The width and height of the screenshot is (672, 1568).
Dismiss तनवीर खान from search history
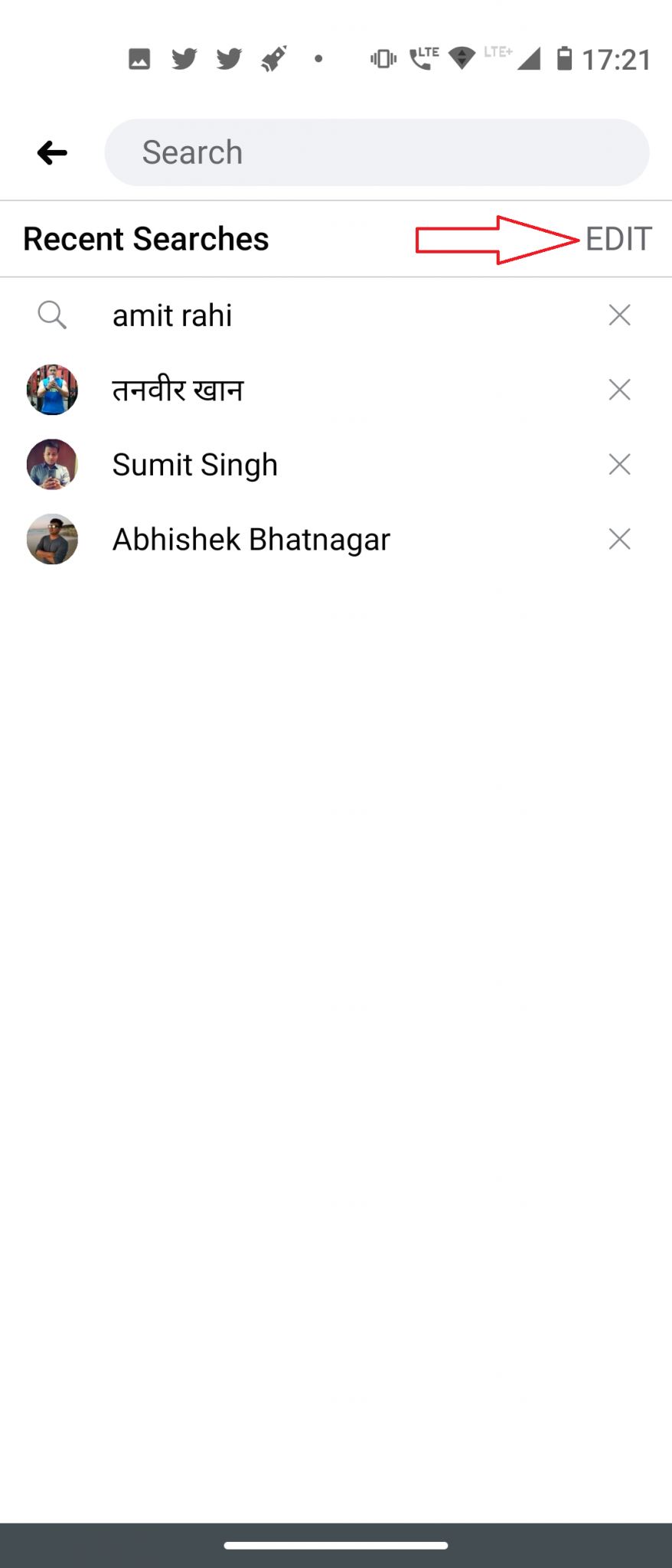[x=619, y=390]
